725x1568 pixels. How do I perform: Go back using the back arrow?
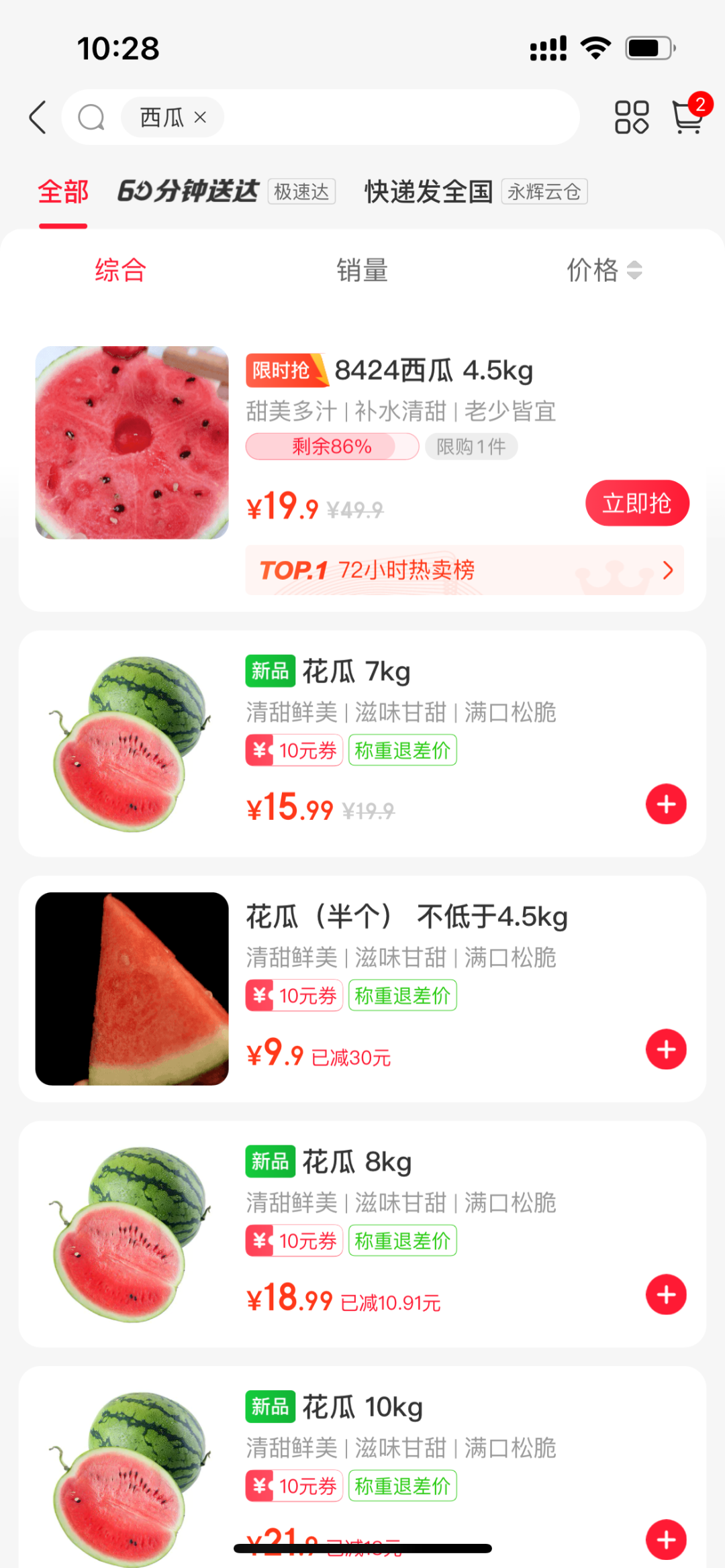point(38,117)
